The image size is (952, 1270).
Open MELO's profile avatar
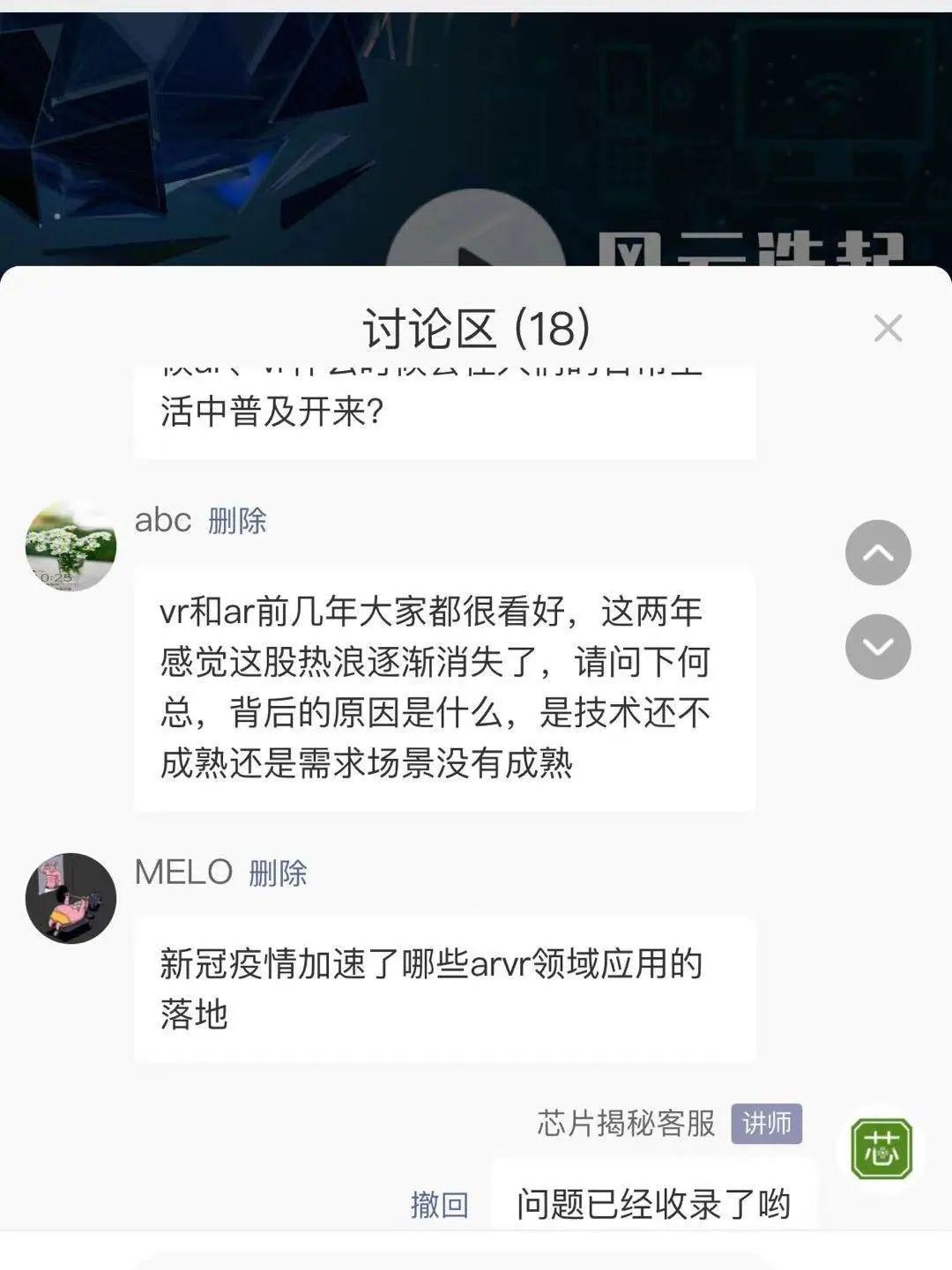pyautogui.click(x=71, y=898)
